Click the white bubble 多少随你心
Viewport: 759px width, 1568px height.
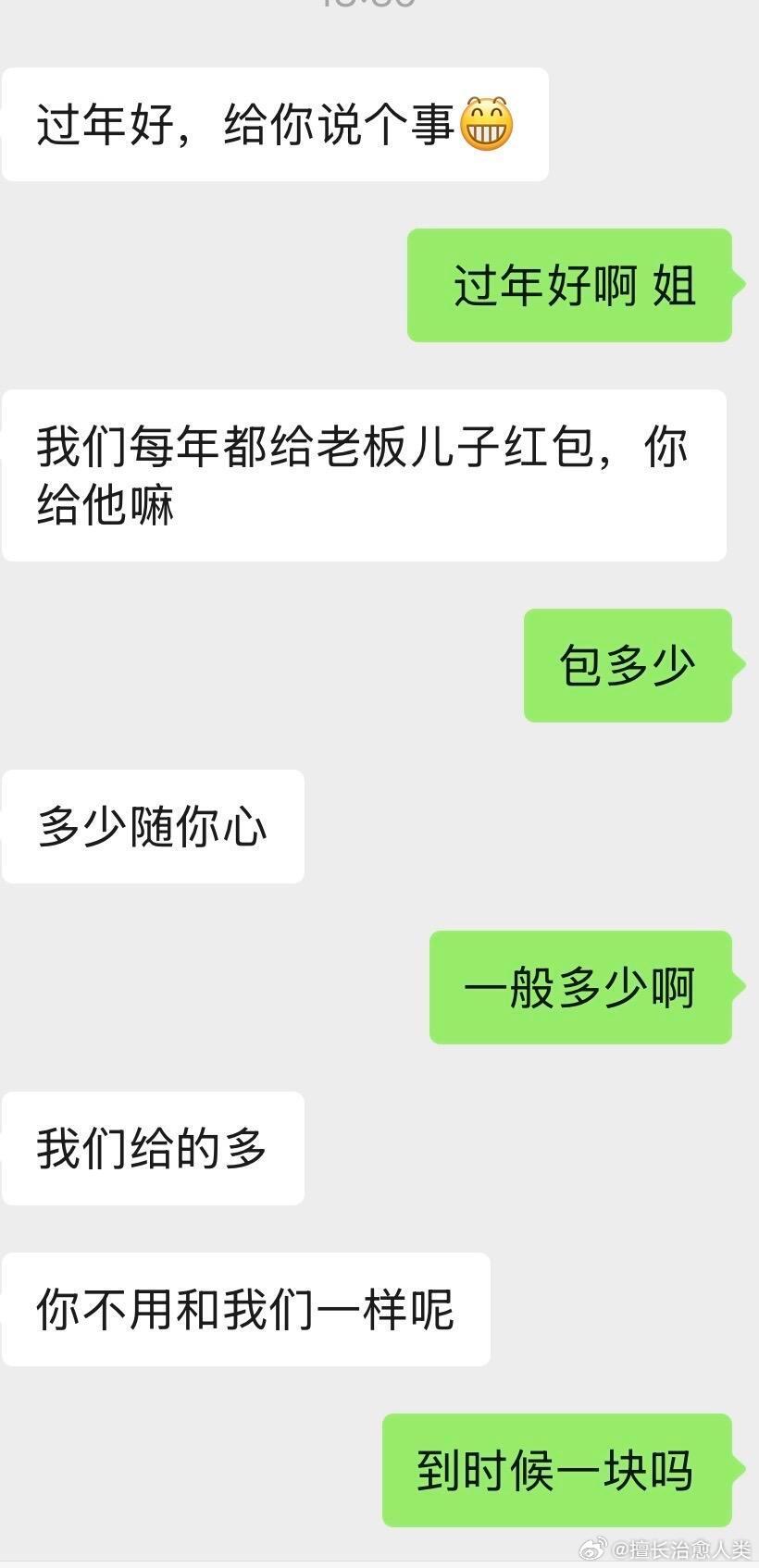tap(153, 826)
